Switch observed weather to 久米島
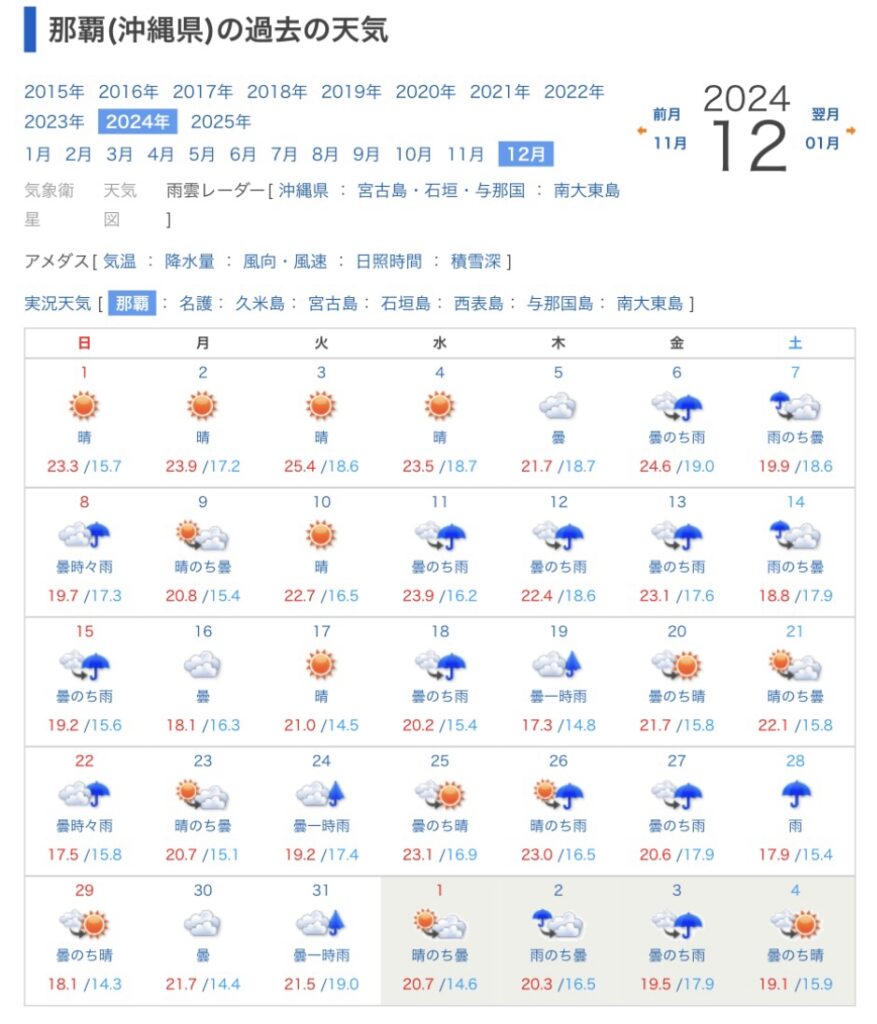 (x=260, y=303)
